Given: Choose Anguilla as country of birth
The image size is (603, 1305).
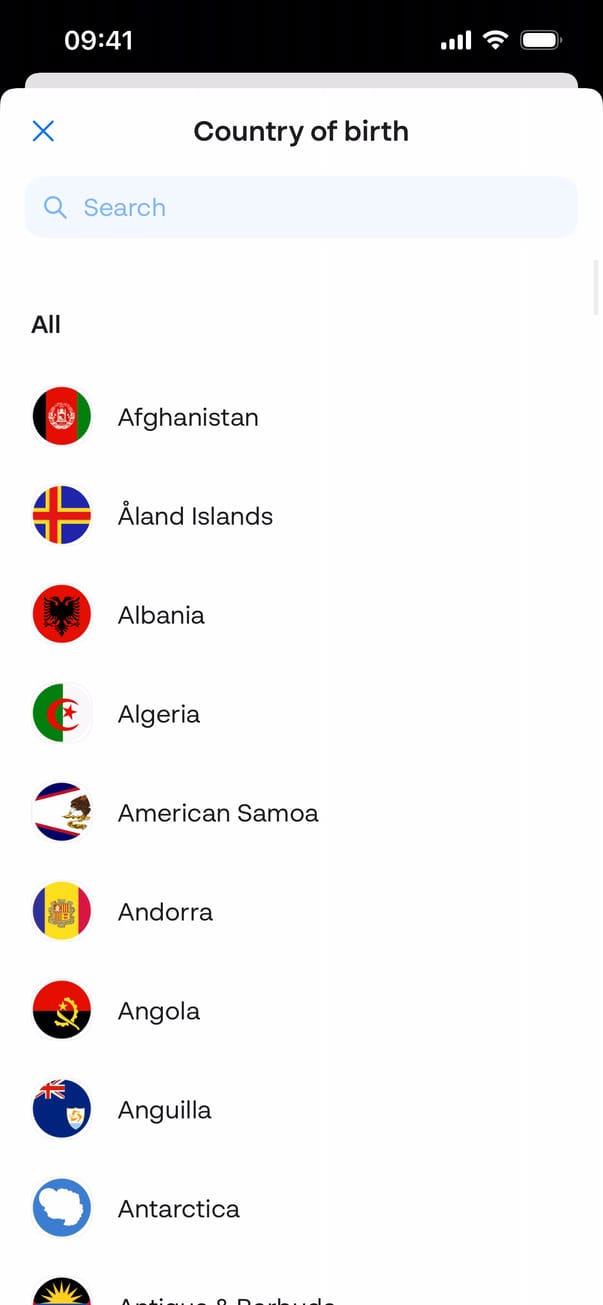Looking at the screenshot, I should (x=165, y=1110).
